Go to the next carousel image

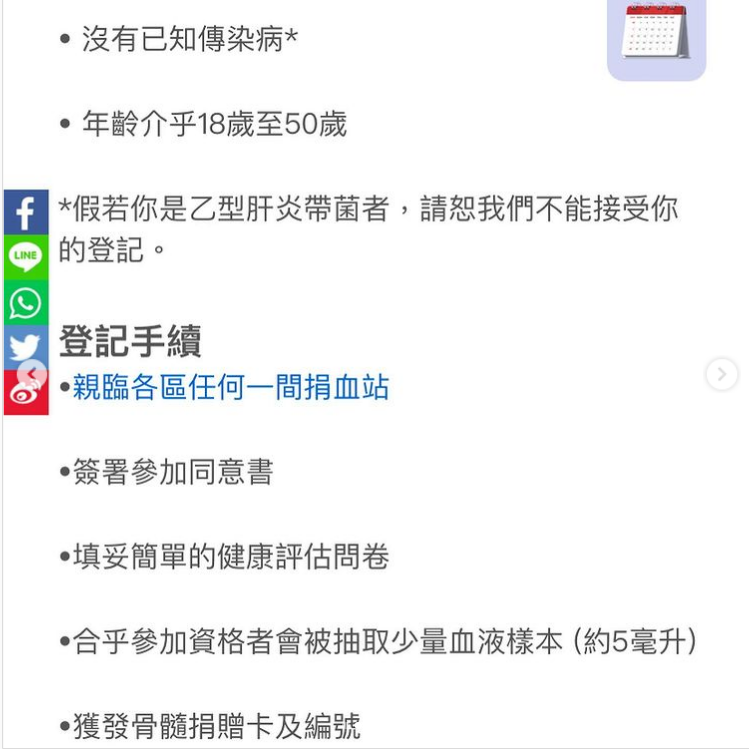[721, 375]
